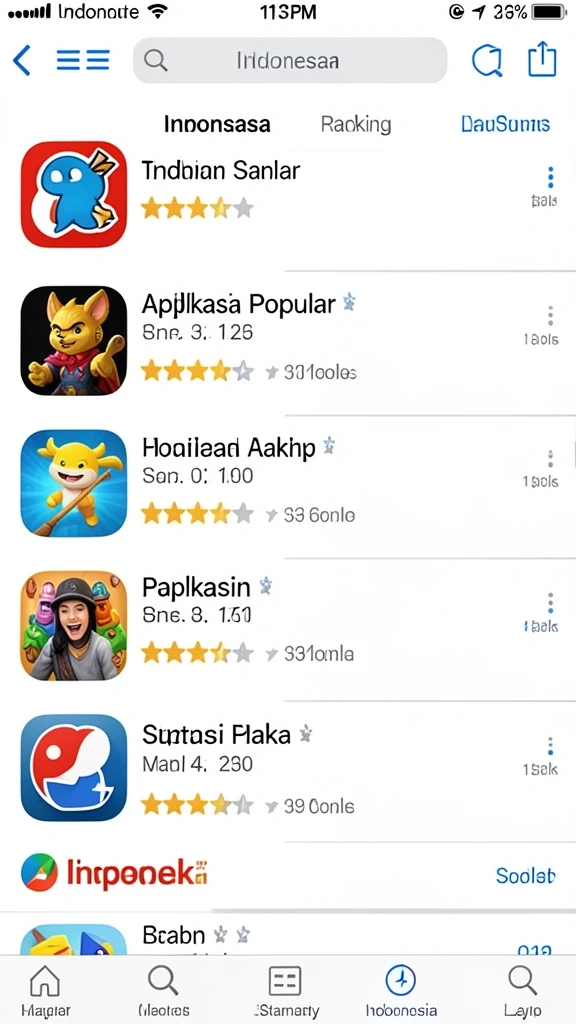Go back with the top-left arrow

pyautogui.click(x=22, y=61)
